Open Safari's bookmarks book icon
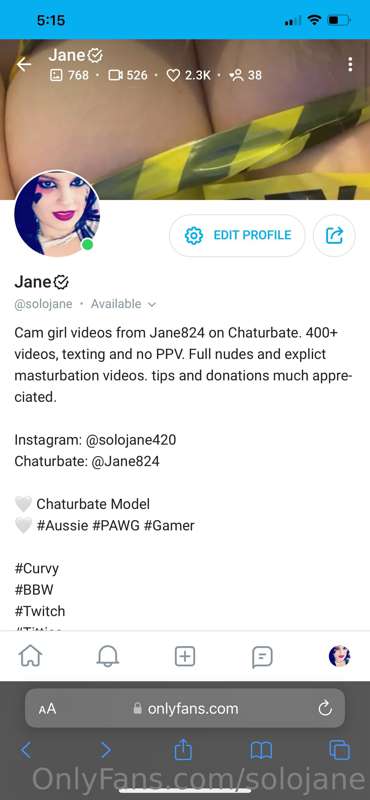The image size is (370, 800). pyautogui.click(x=261, y=750)
